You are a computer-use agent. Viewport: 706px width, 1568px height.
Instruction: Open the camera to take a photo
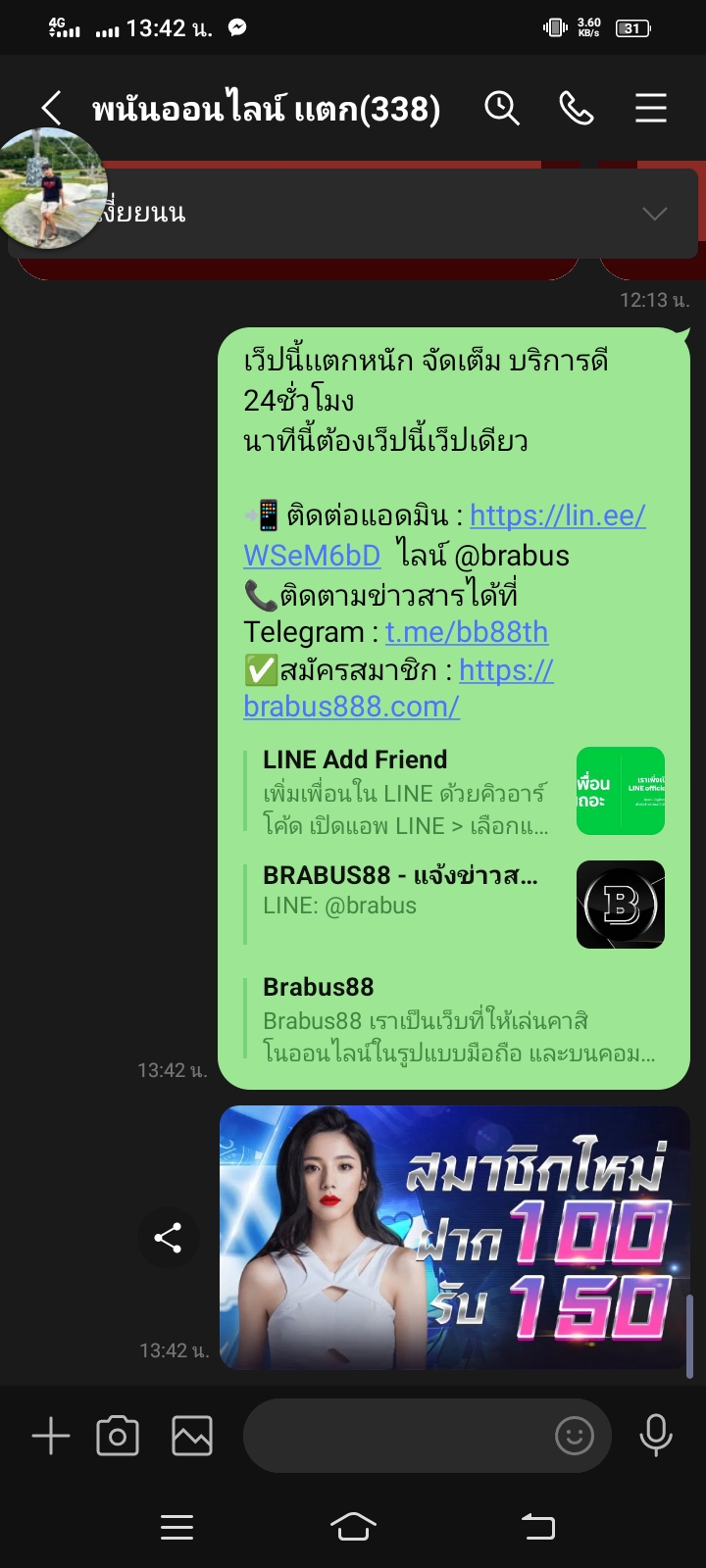pyautogui.click(x=118, y=1437)
